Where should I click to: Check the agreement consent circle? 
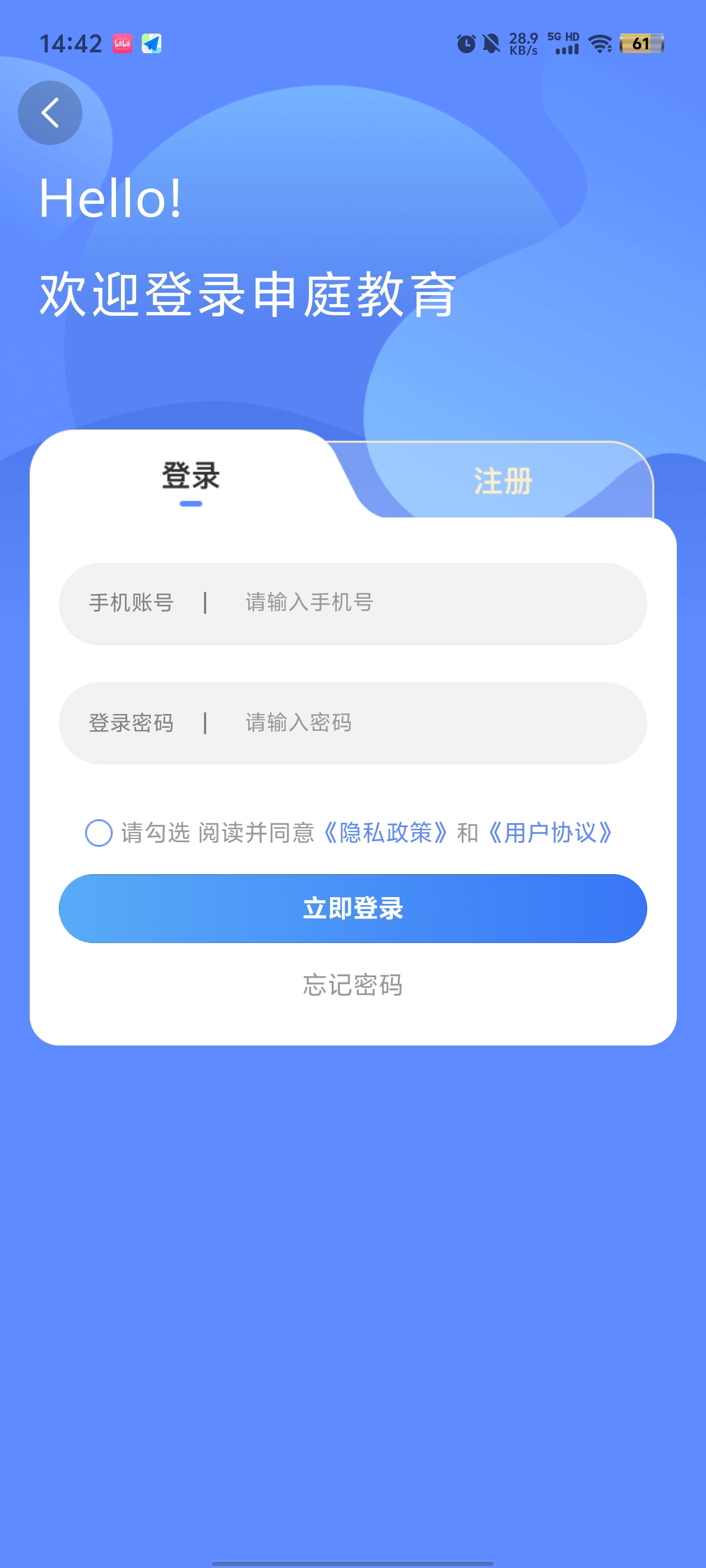click(x=99, y=833)
